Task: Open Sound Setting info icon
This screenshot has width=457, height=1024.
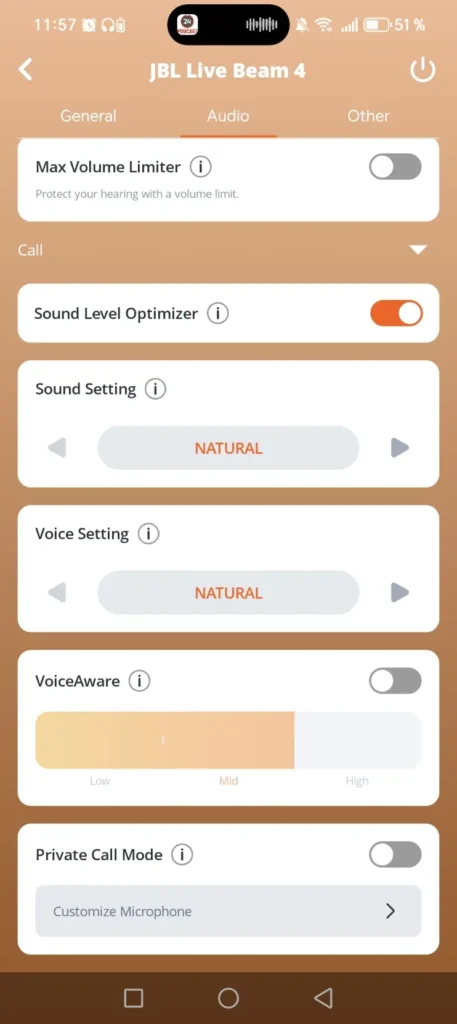Action: [x=155, y=389]
